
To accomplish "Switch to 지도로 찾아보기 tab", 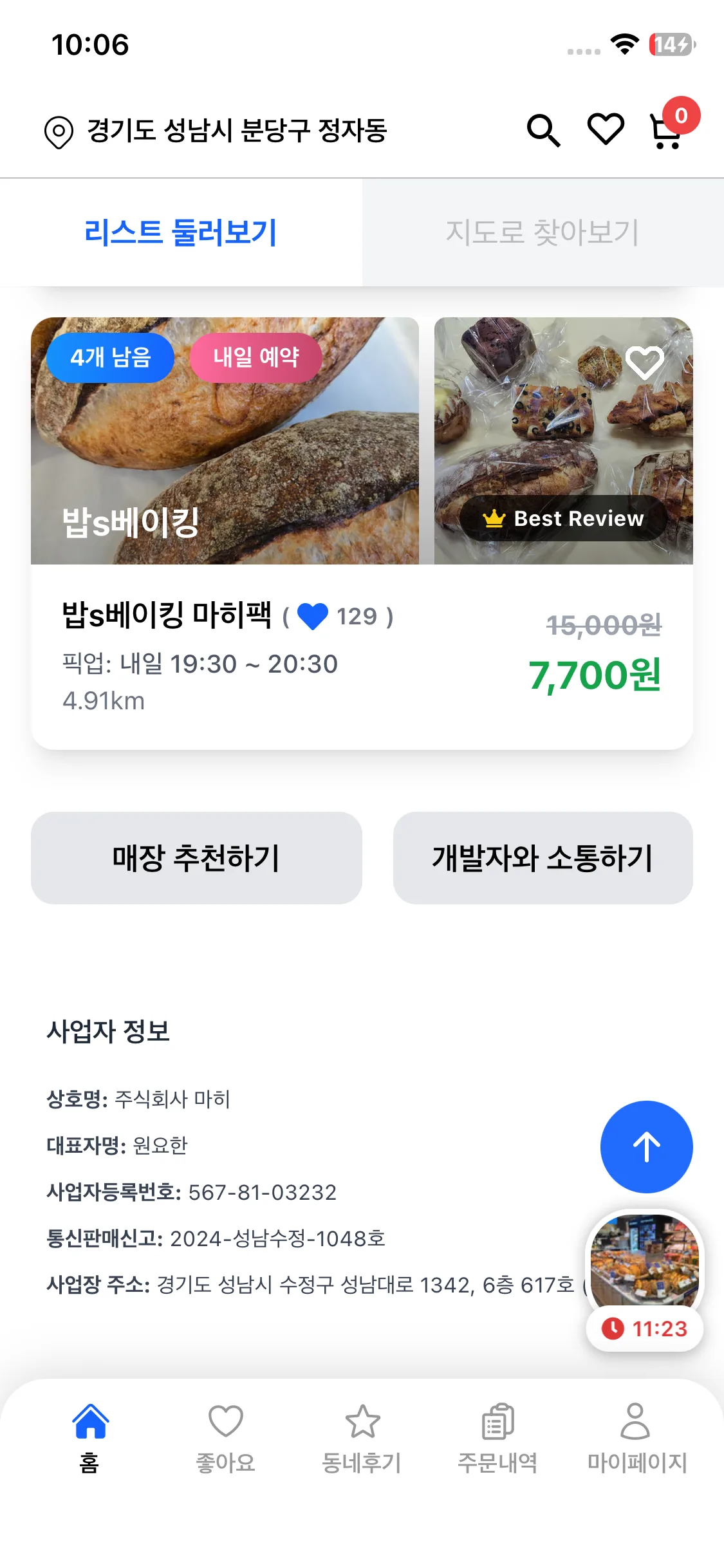I will click(543, 232).
